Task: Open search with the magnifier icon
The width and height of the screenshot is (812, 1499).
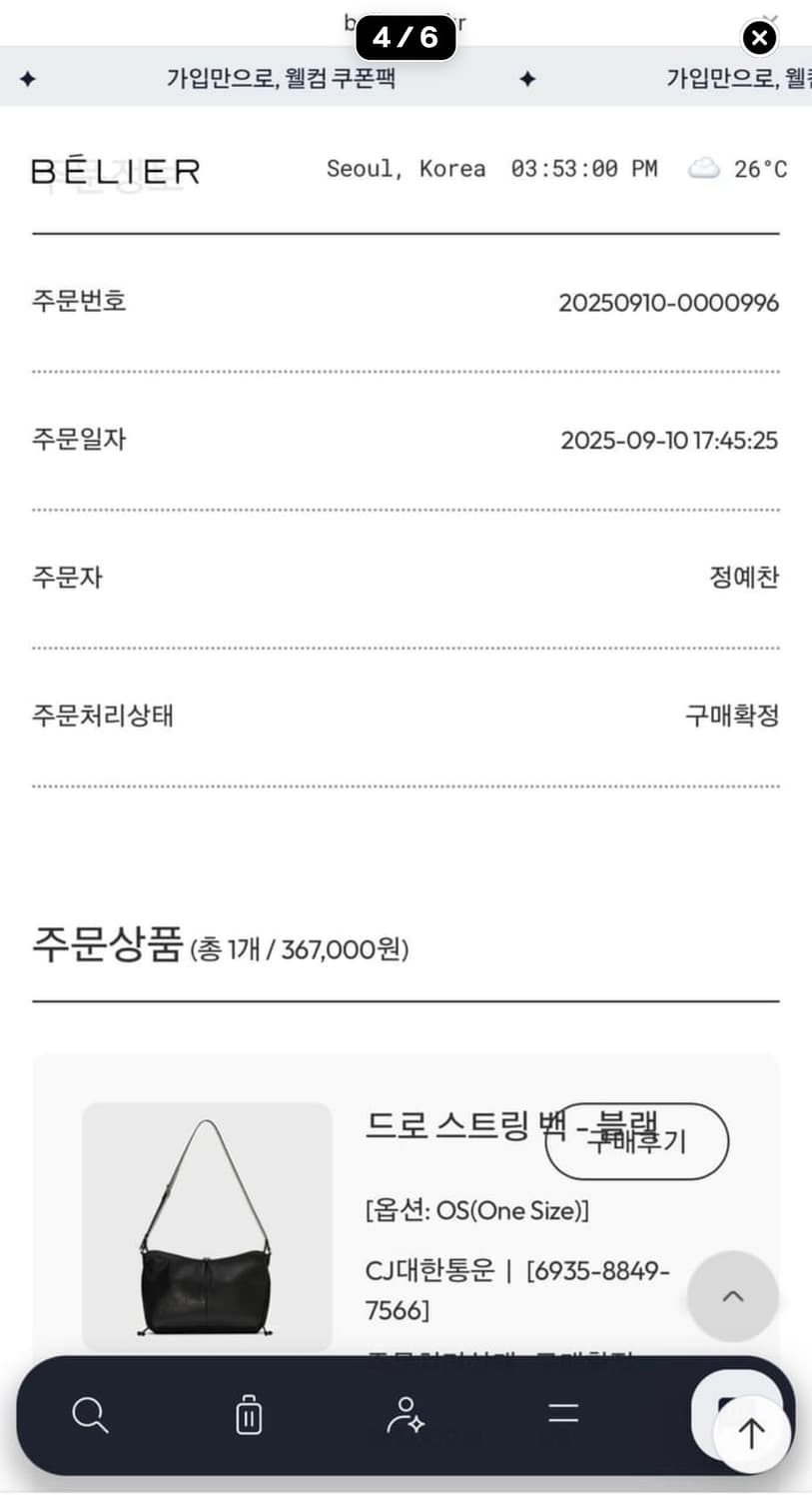Action: click(91, 1414)
